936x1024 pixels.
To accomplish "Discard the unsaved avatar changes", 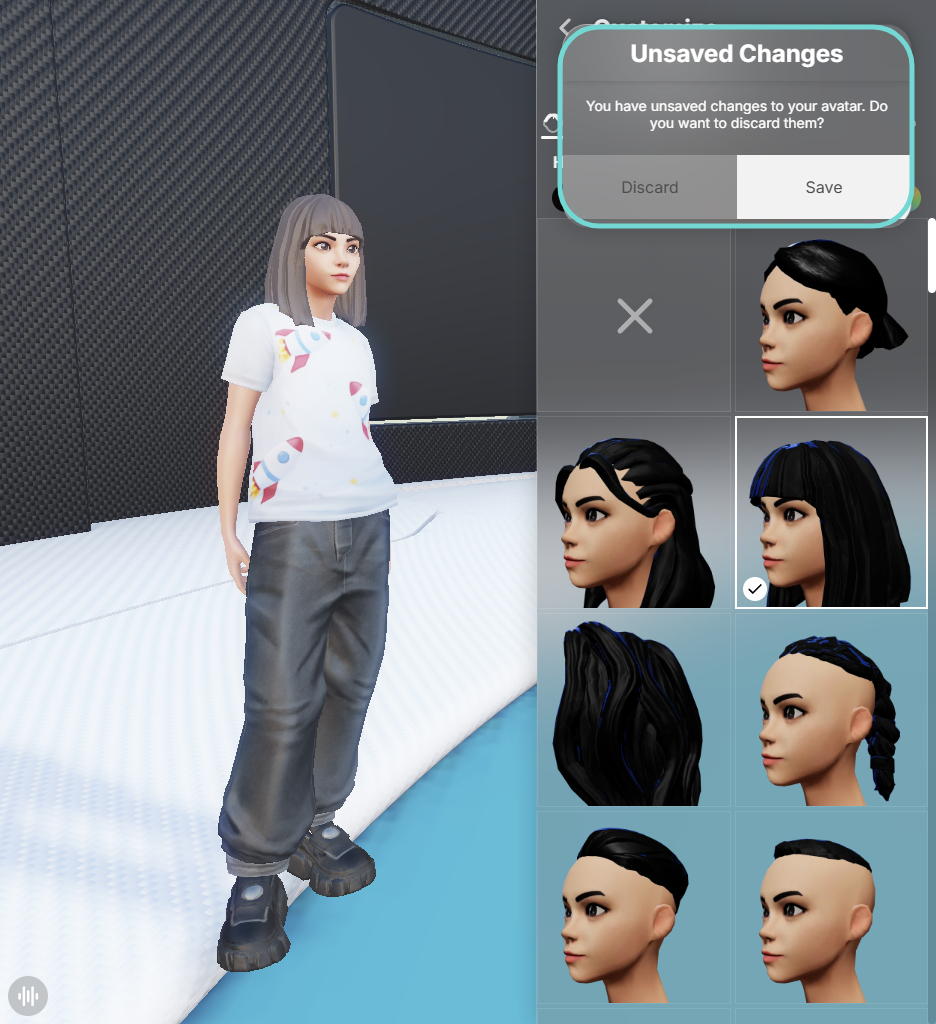I will [649, 187].
